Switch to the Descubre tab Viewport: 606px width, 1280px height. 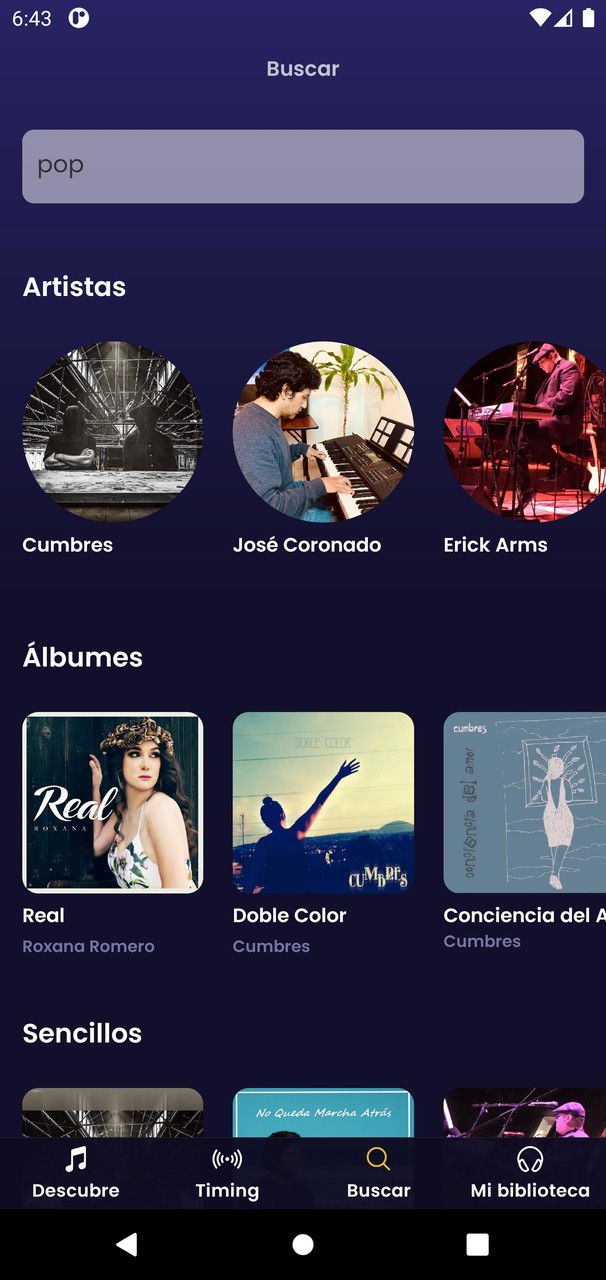[x=76, y=1174]
